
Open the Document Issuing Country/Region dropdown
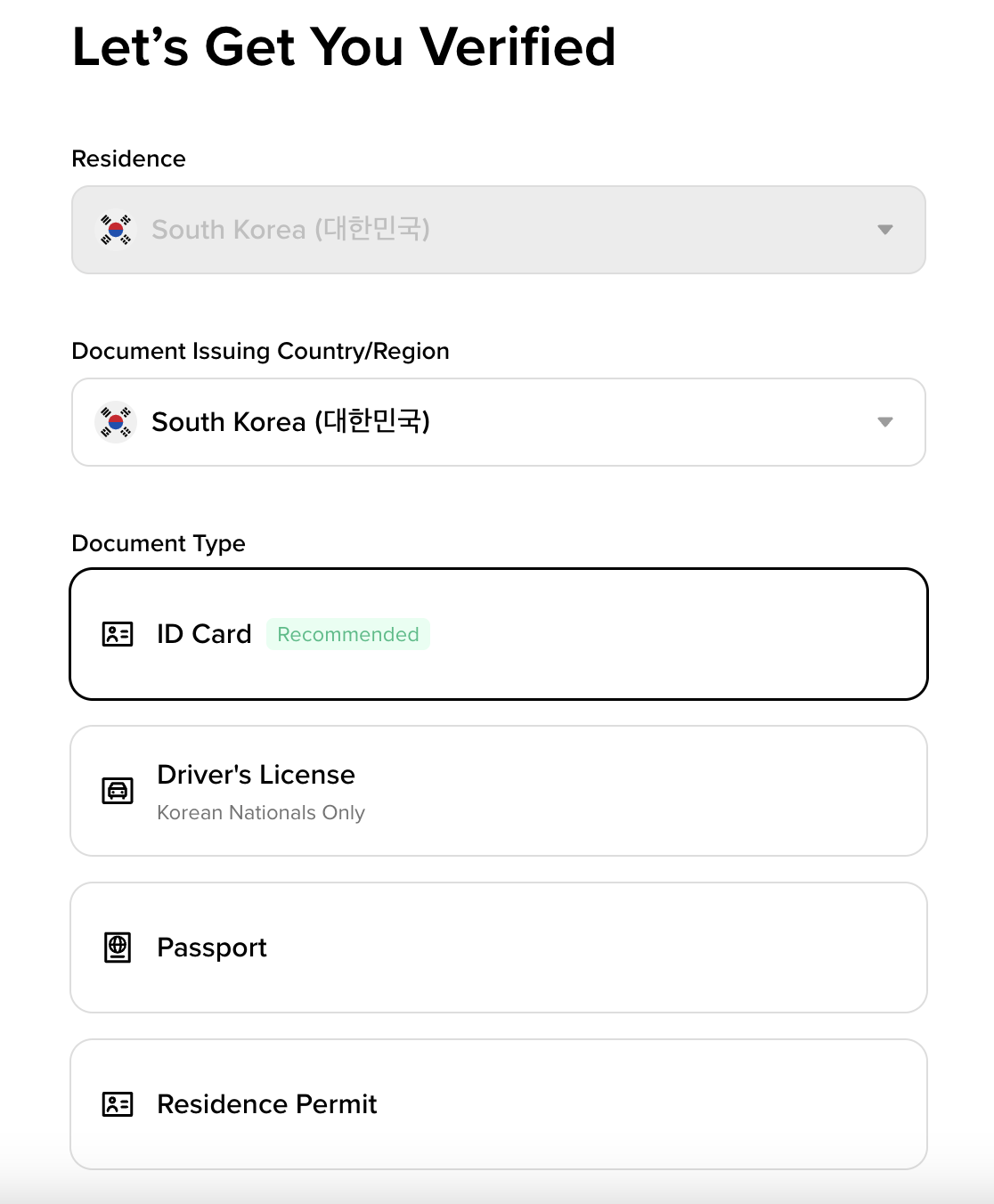pyautogui.click(x=499, y=422)
